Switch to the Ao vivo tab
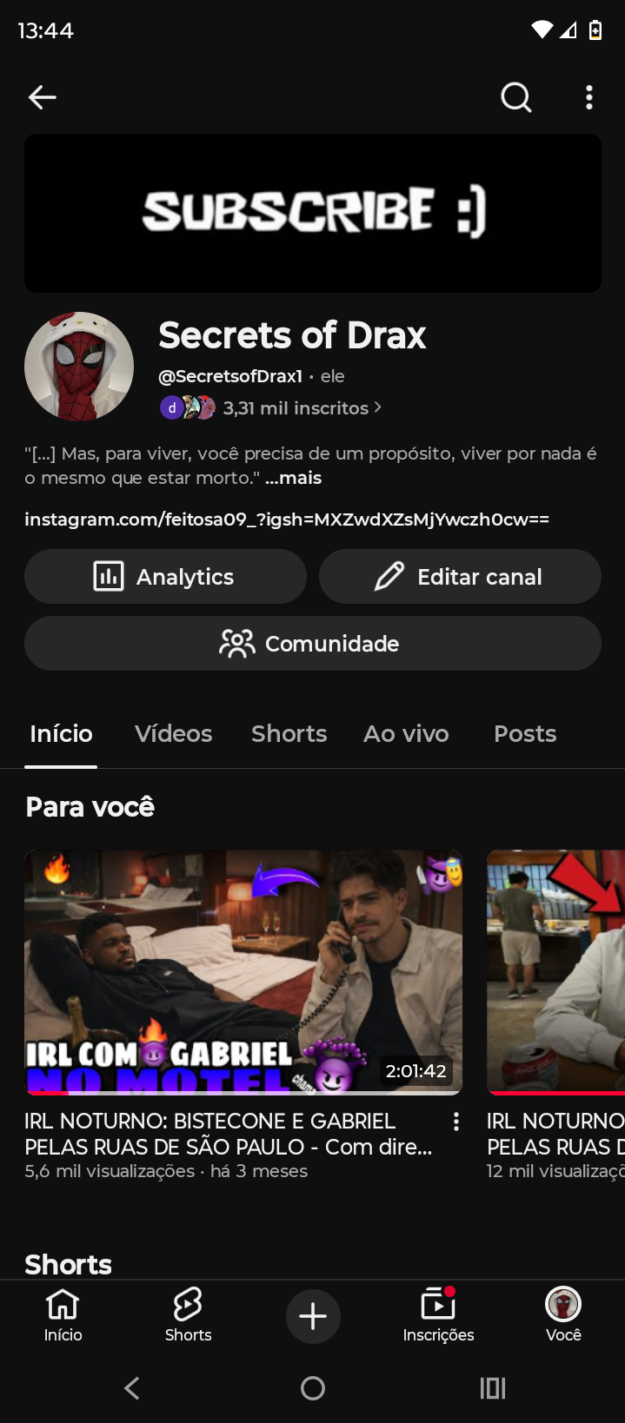 pos(406,734)
